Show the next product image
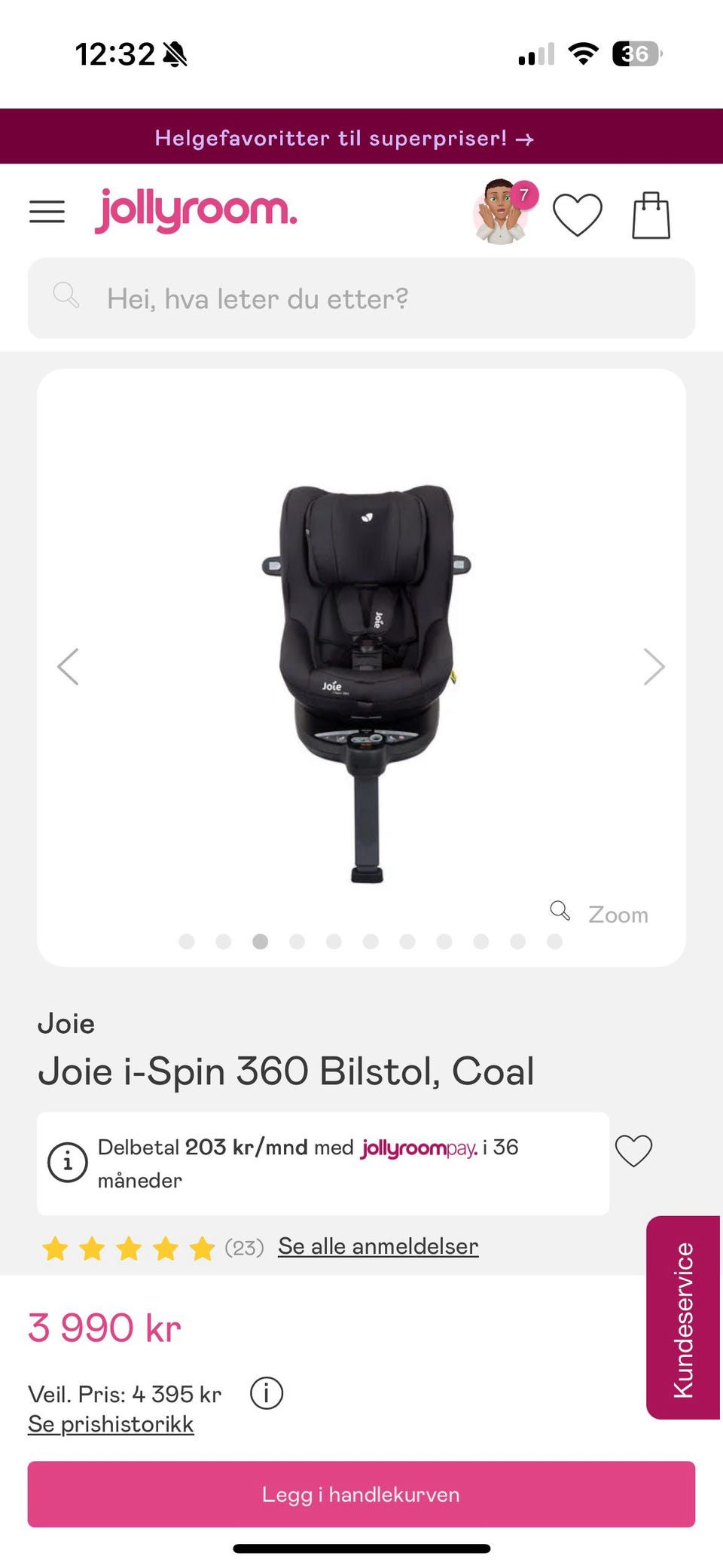Image resolution: width=723 pixels, height=1568 pixels. [654, 667]
